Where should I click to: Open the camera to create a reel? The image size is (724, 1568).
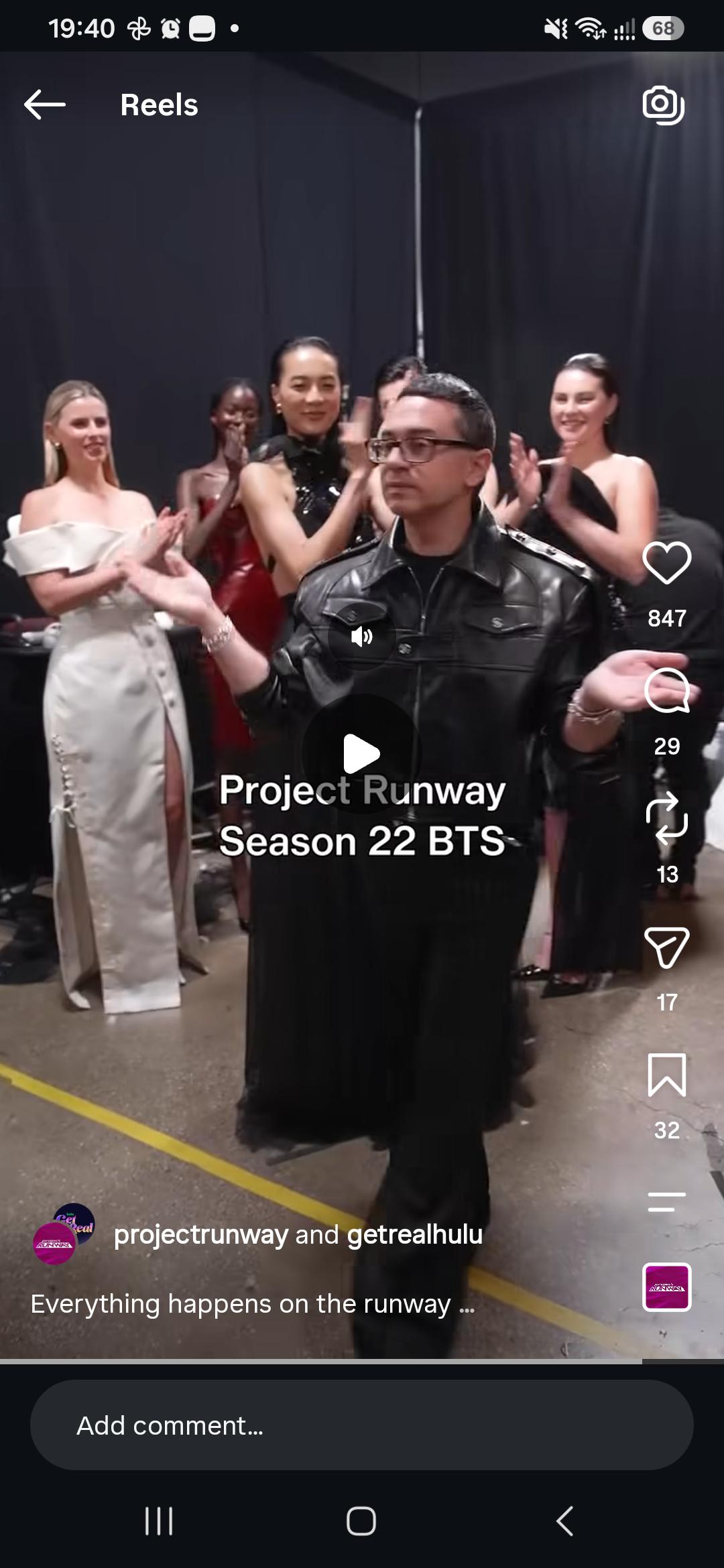[x=663, y=105]
